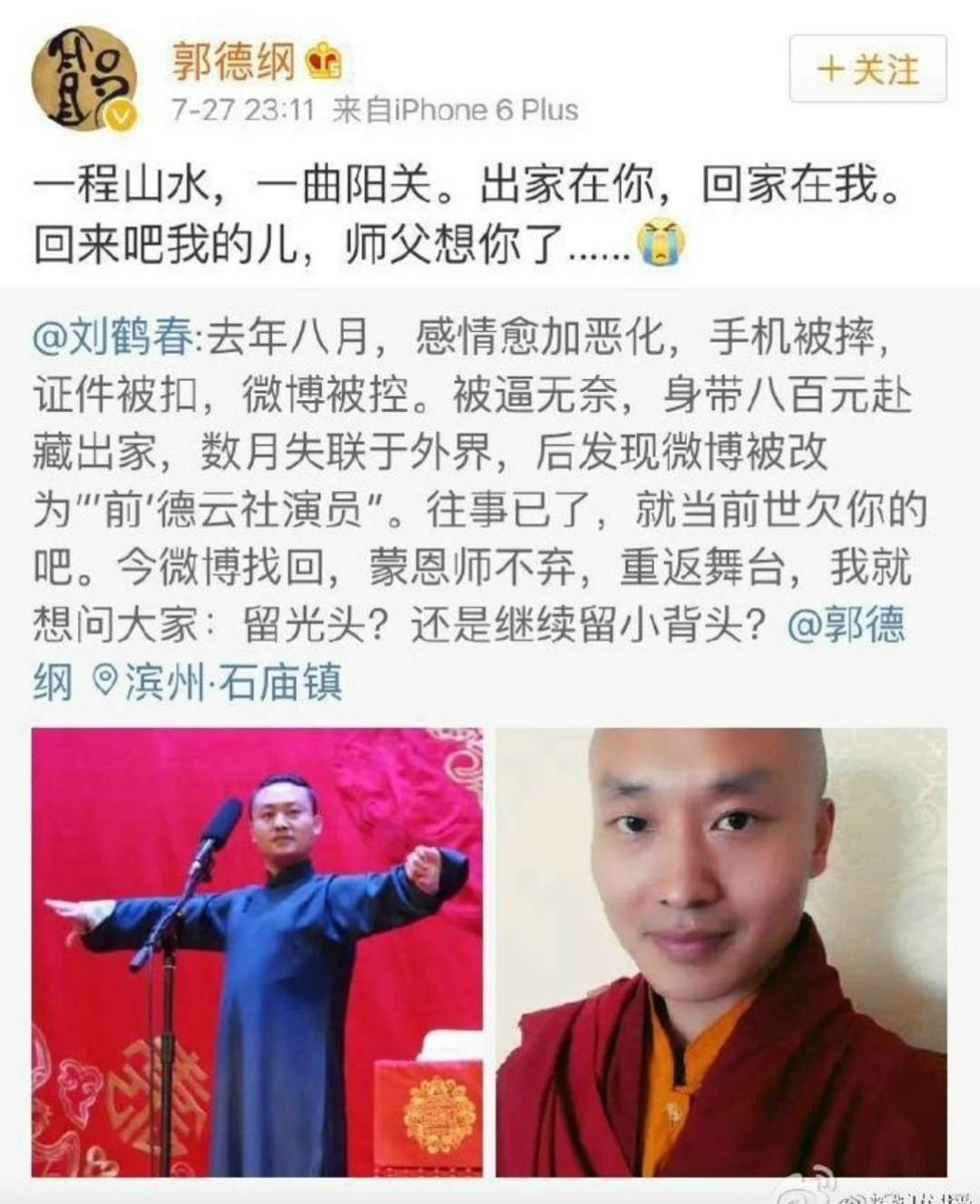The height and width of the screenshot is (1204, 980).
Task: Open the 郭德纲 username at top
Action: 234,62
